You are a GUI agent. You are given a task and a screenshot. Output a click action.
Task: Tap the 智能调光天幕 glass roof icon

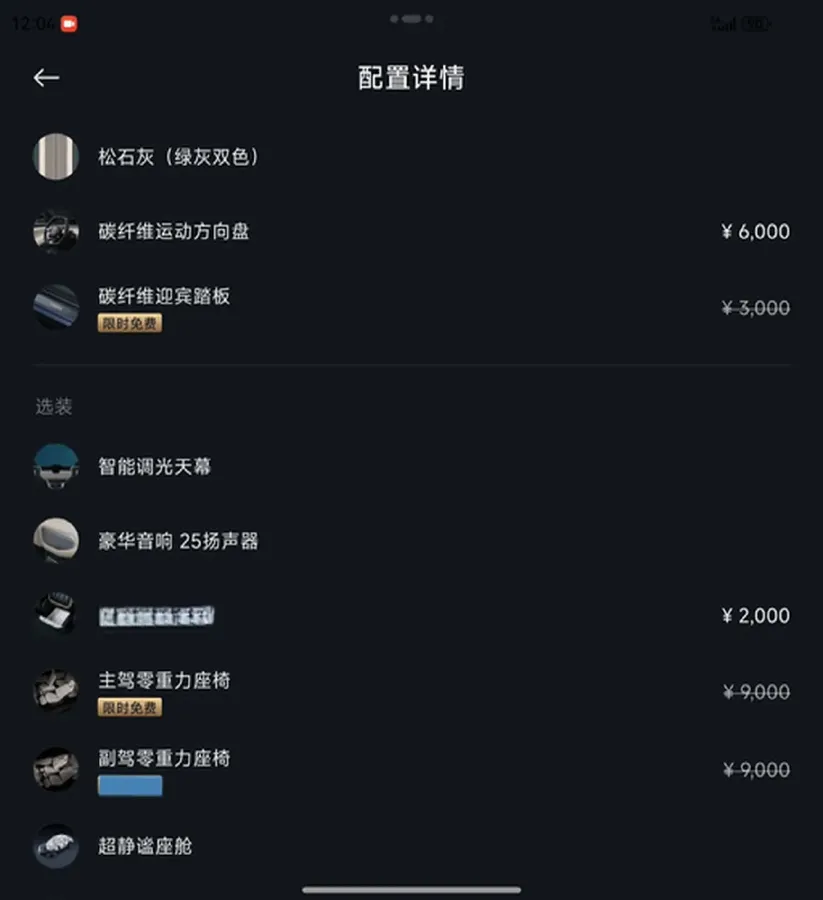point(55,465)
